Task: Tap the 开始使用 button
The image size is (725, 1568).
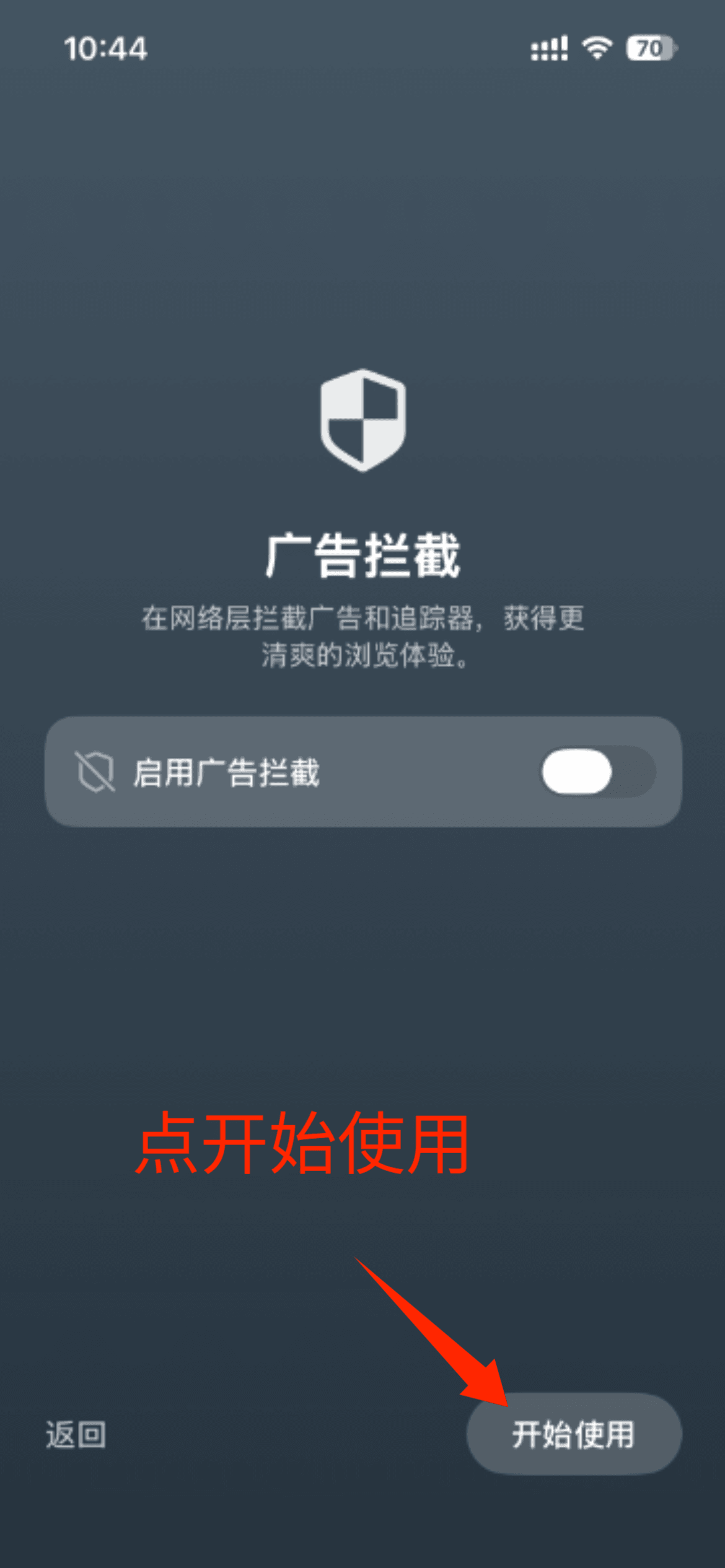Action: point(574,1434)
